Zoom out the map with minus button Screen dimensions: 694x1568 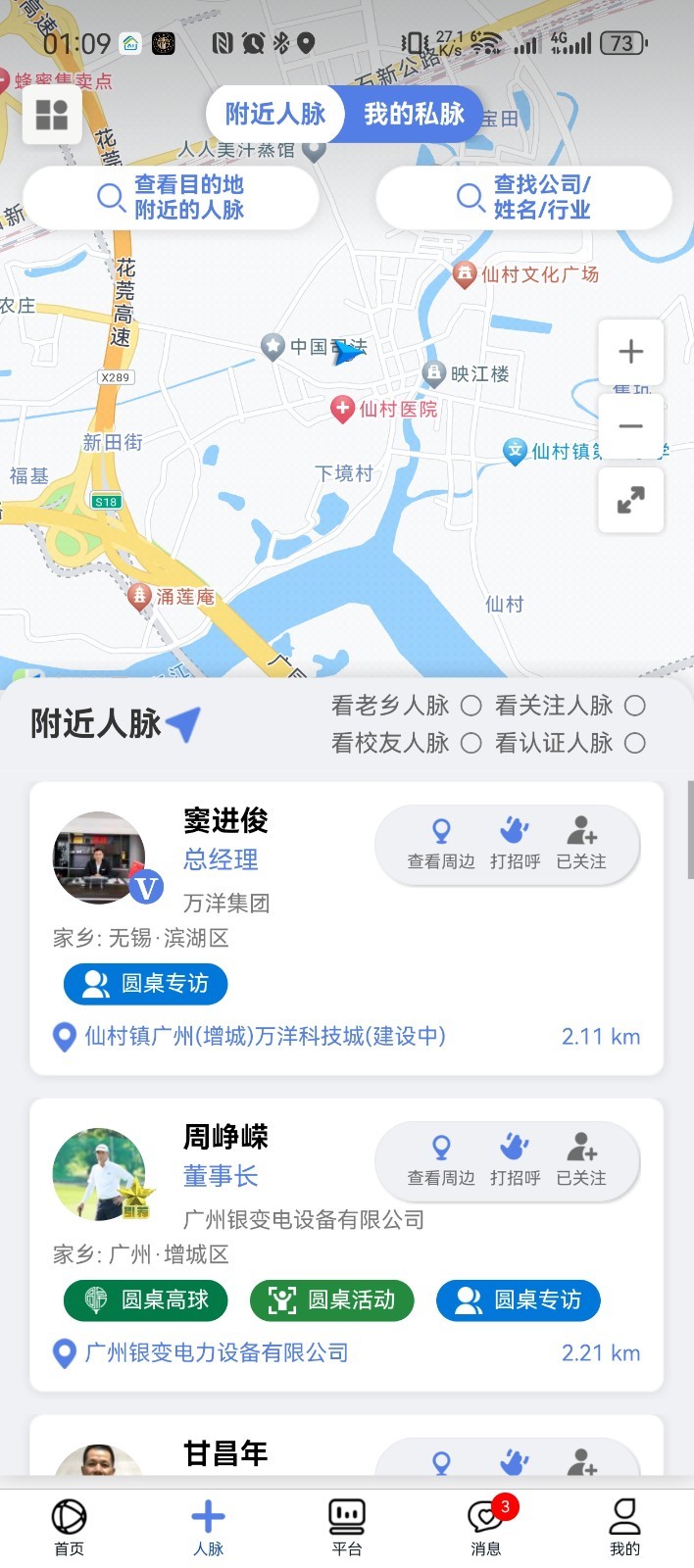coord(630,426)
